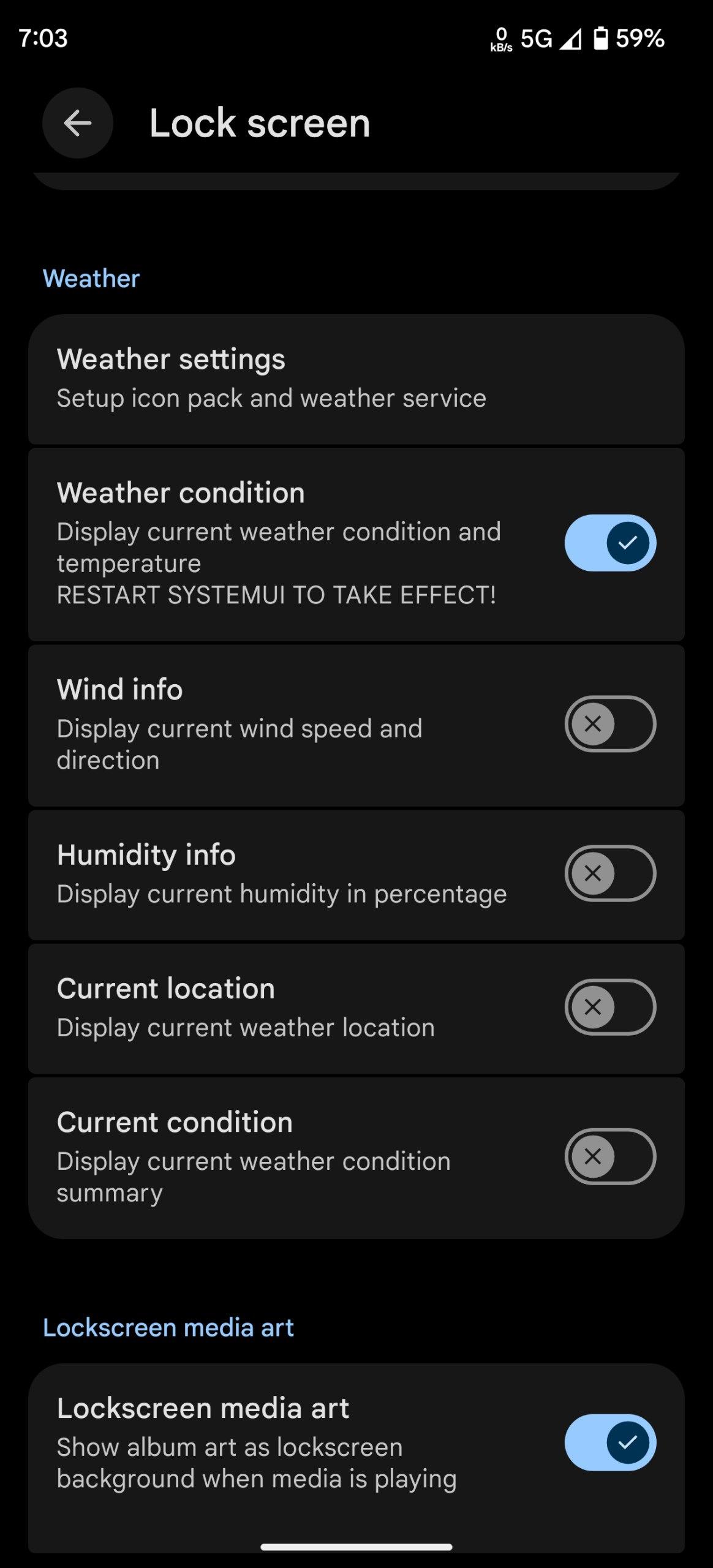Turn off the Weather condition switch
The height and width of the screenshot is (1568, 713).
(x=609, y=543)
